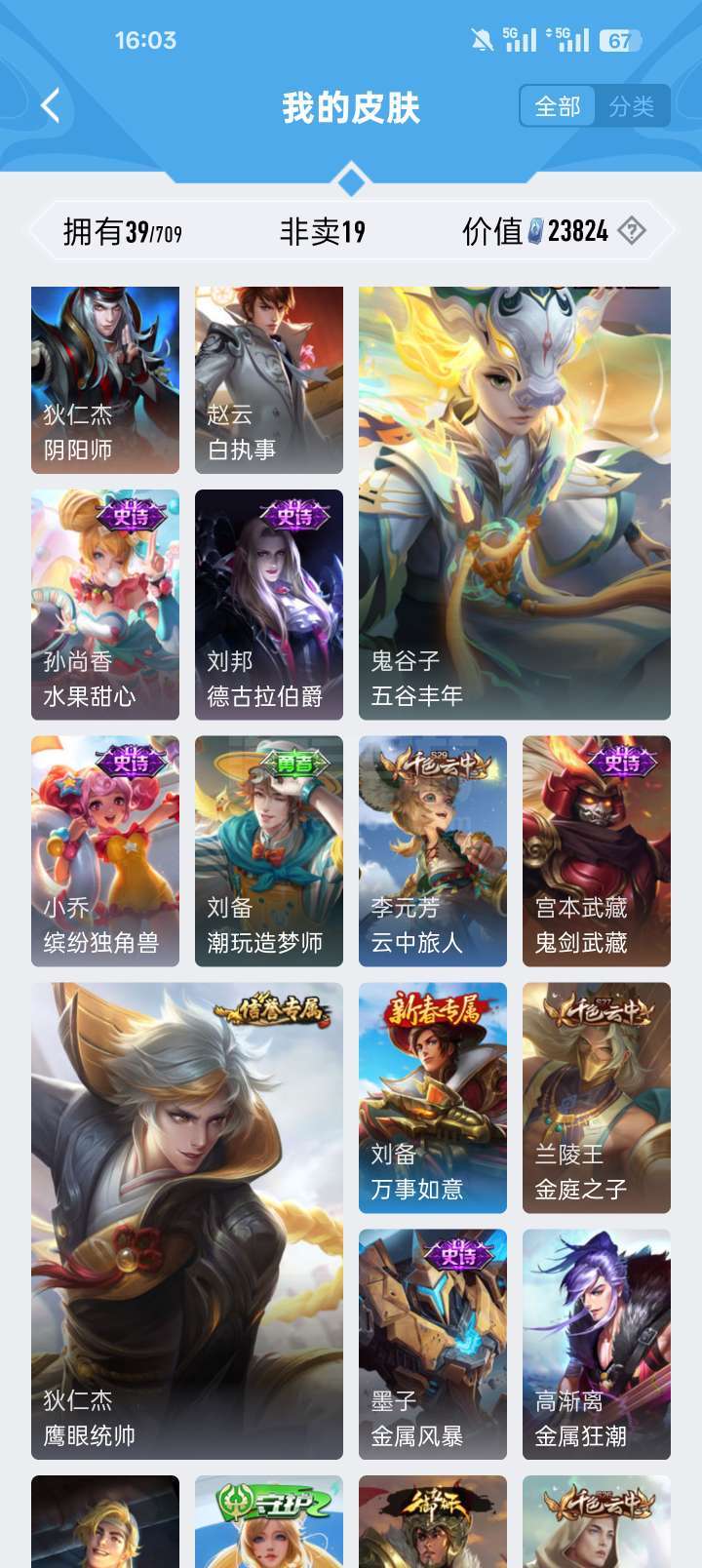Go back using the top-left arrow
702x1568 pixels.
click(x=51, y=106)
